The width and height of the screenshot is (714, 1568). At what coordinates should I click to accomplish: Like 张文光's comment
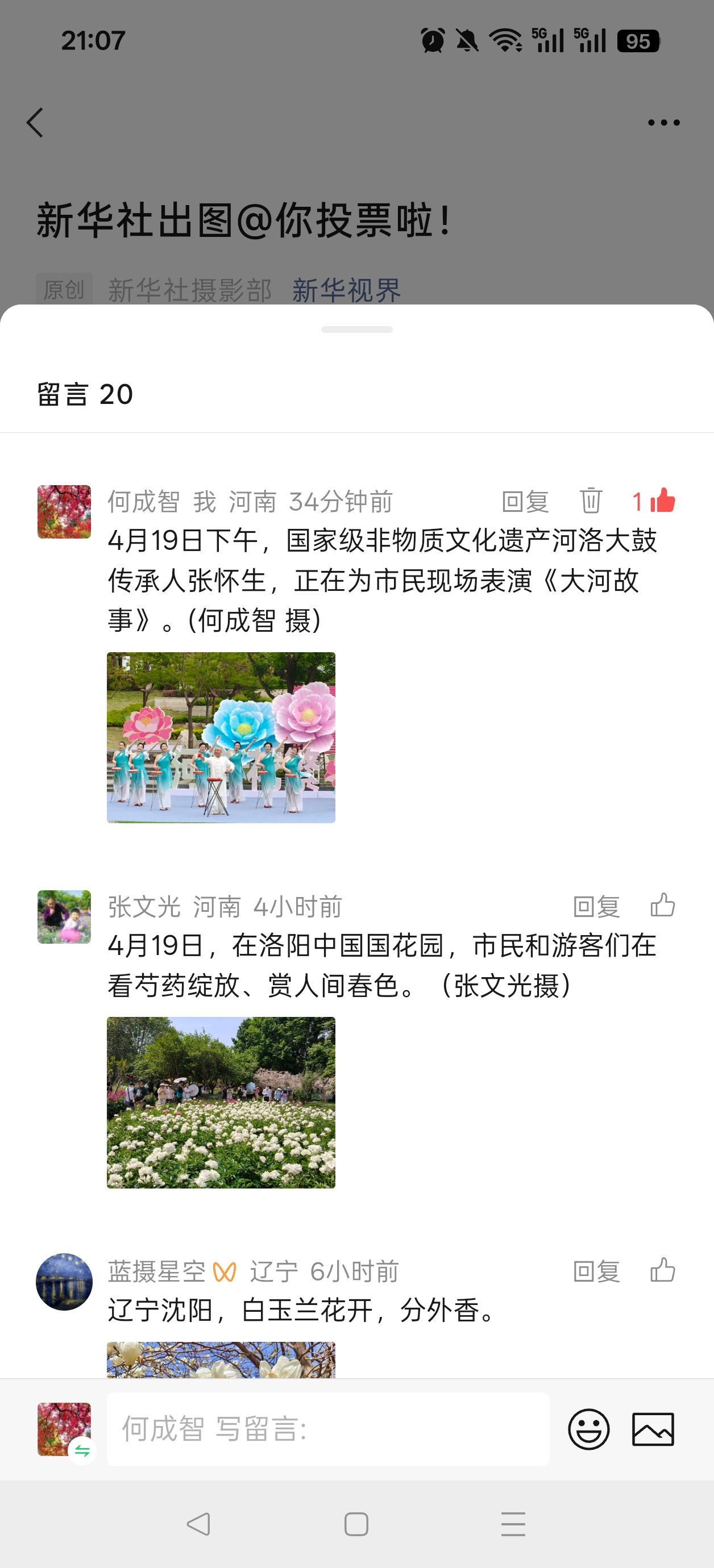click(662, 906)
